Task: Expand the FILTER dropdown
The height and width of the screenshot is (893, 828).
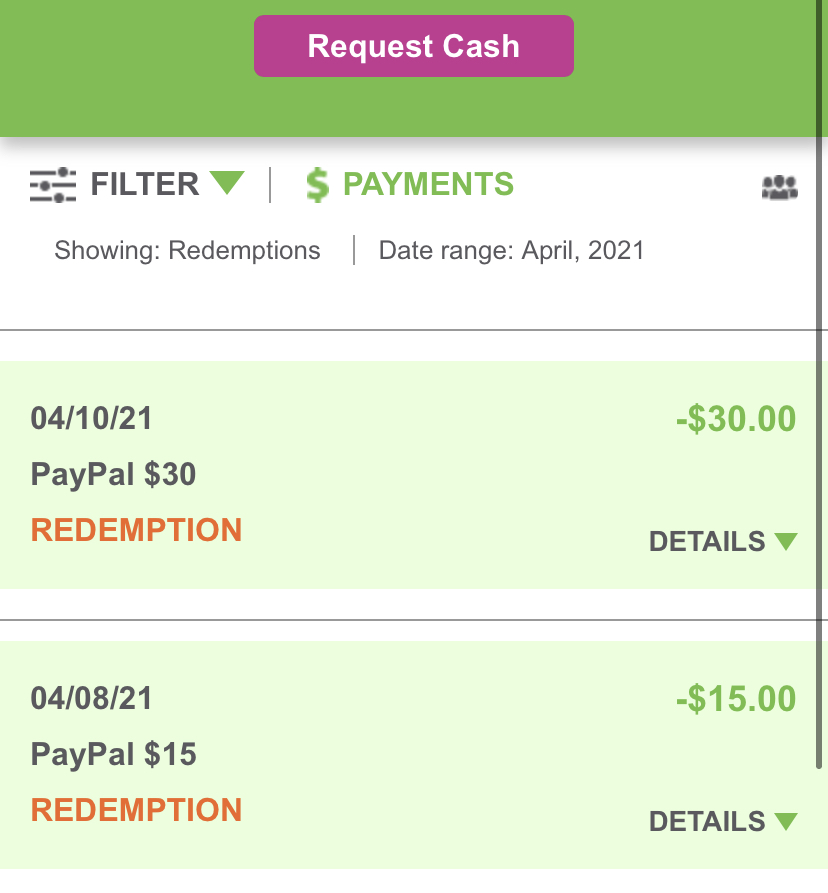Action: [230, 184]
